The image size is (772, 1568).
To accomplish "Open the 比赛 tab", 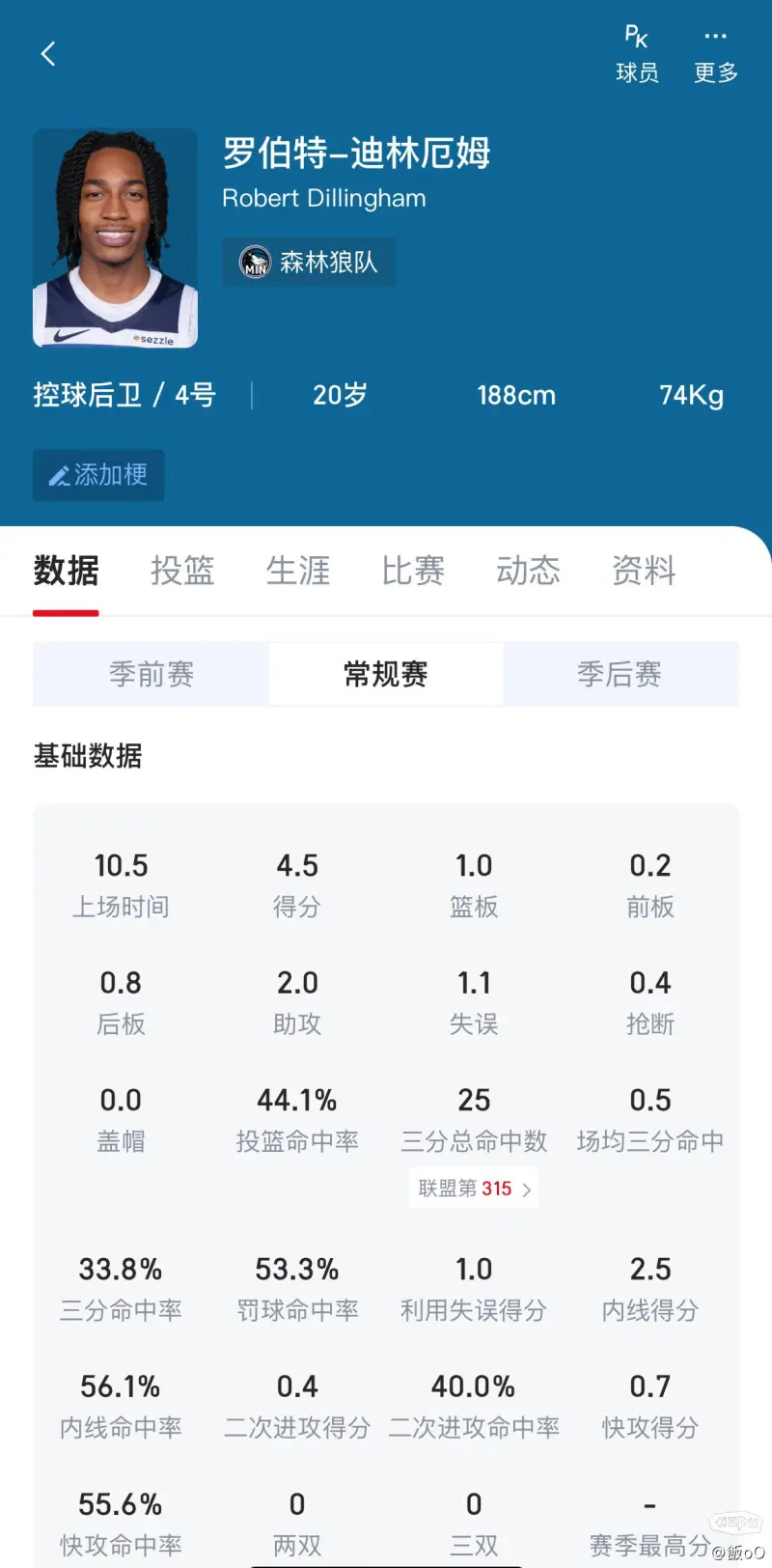I will (x=413, y=571).
